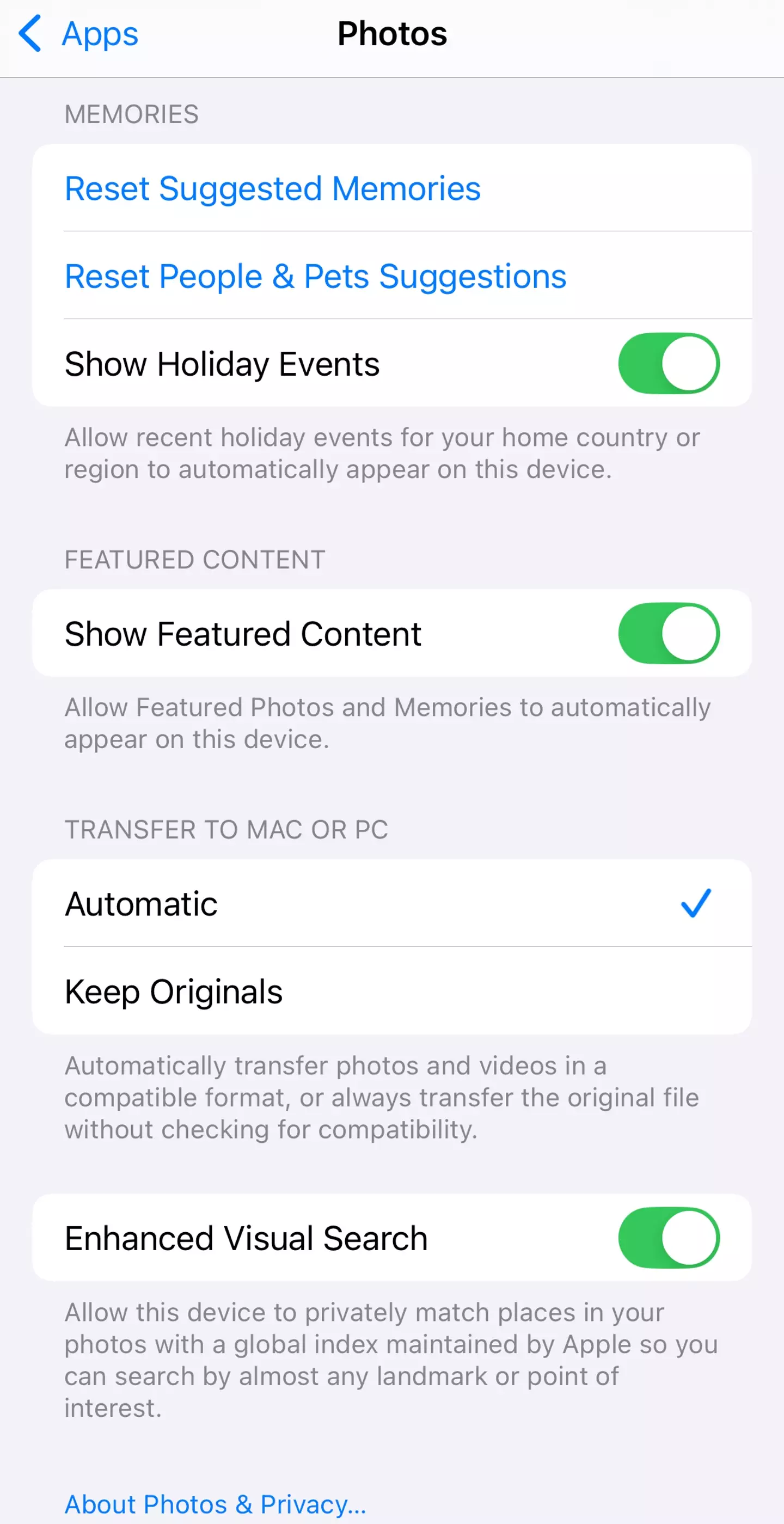
Task: Turn off Show Holiday Events
Action: coord(669,363)
